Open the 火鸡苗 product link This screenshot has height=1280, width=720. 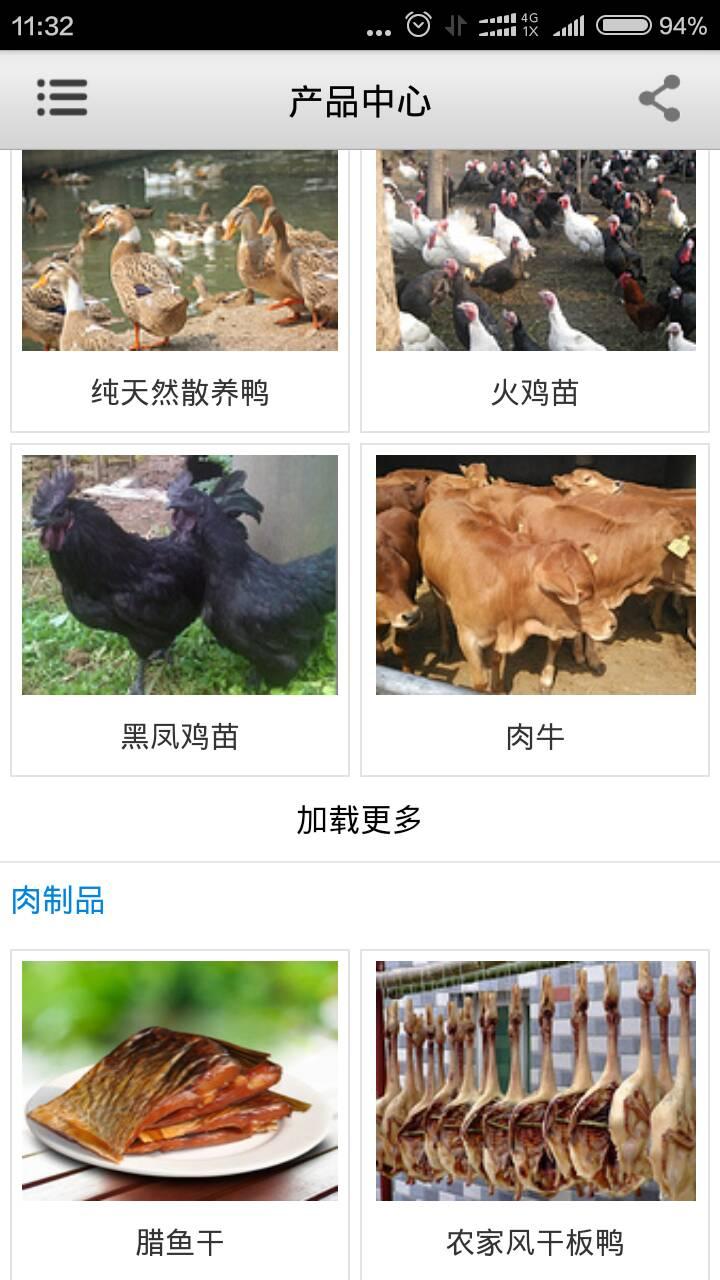536,392
